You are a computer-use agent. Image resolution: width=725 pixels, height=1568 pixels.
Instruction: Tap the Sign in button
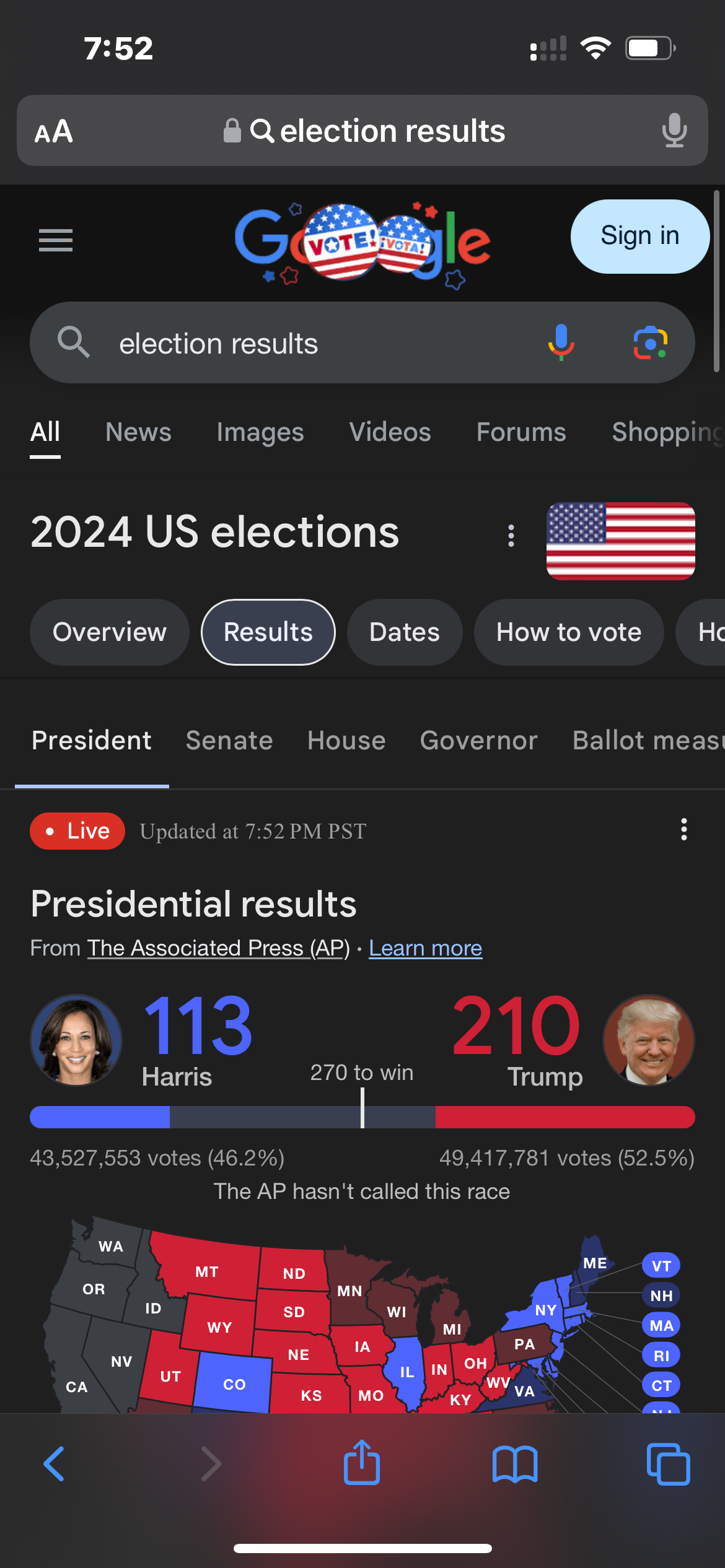pyautogui.click(x=639, y=236)
